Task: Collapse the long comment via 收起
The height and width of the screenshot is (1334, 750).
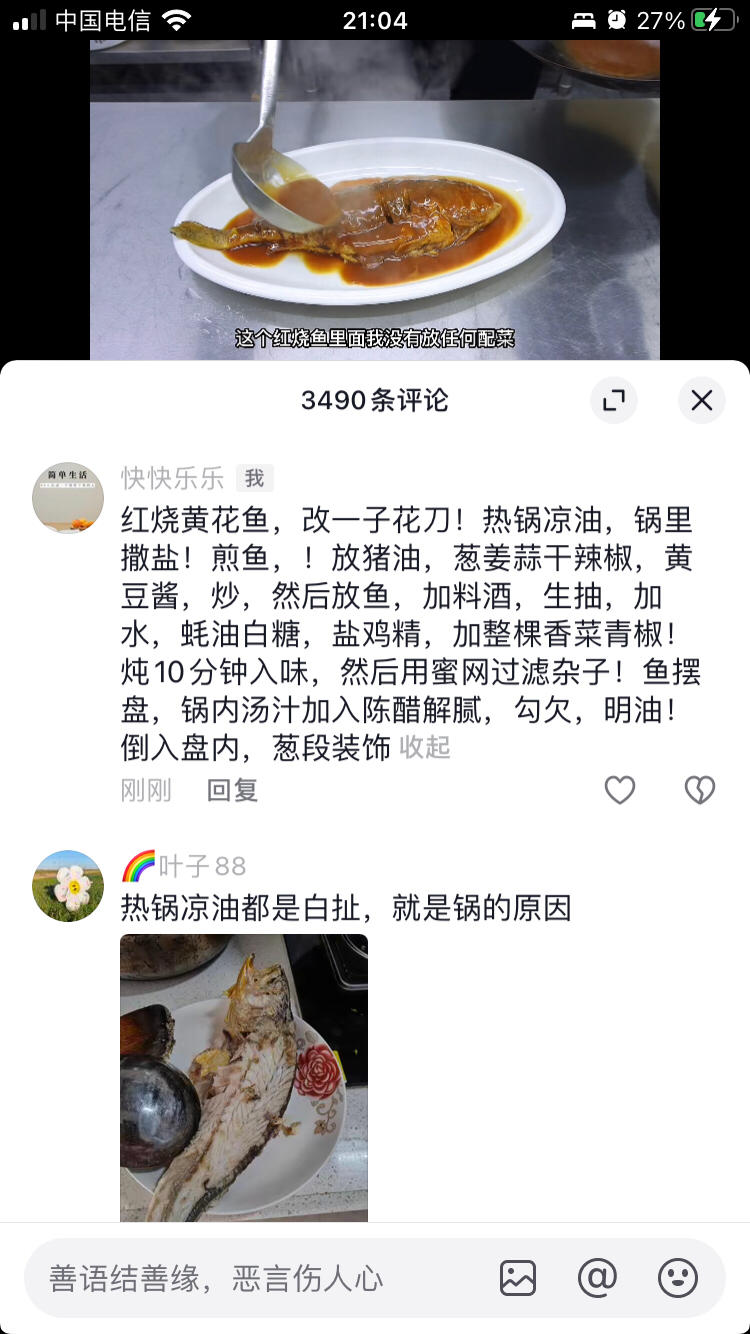Action: [x=425, y=747]
